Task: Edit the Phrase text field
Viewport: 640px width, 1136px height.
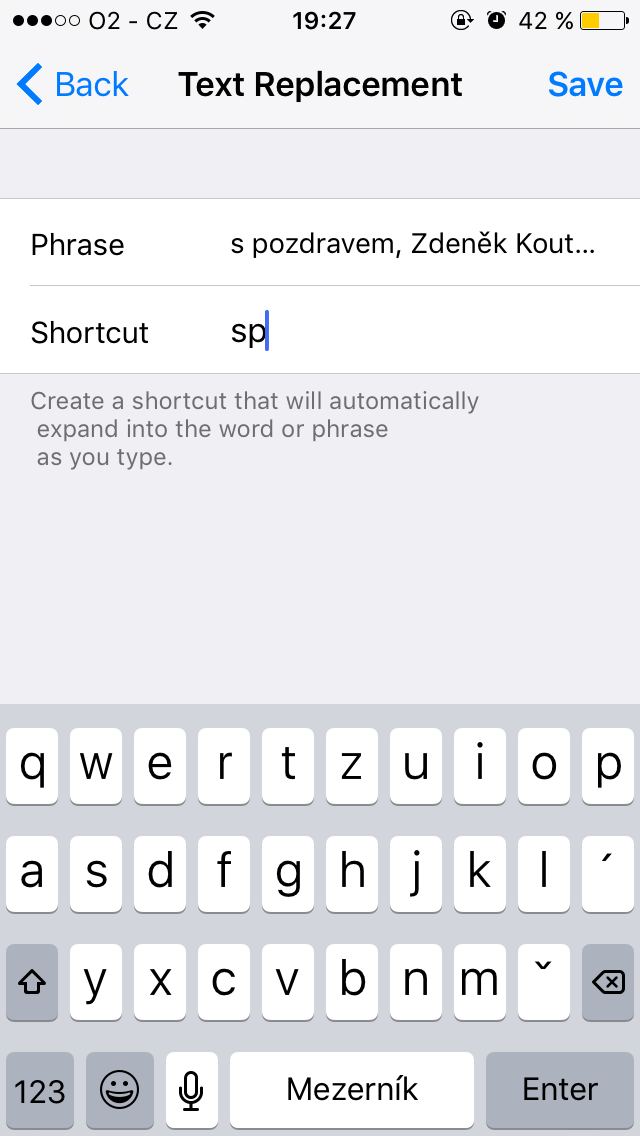Action: pyautogui.click(x=412, y=245)
